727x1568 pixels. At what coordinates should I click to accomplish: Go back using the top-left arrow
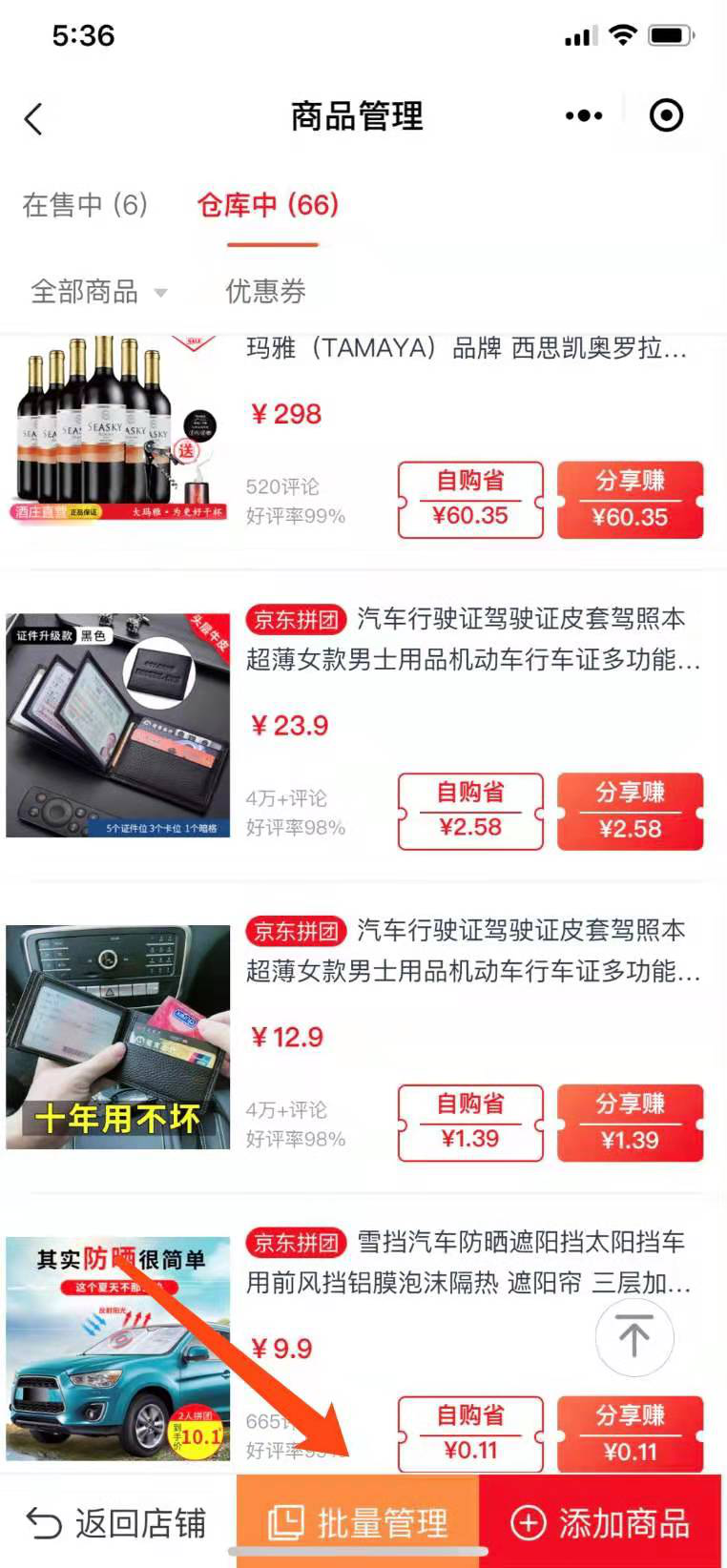tap(33, 118)
